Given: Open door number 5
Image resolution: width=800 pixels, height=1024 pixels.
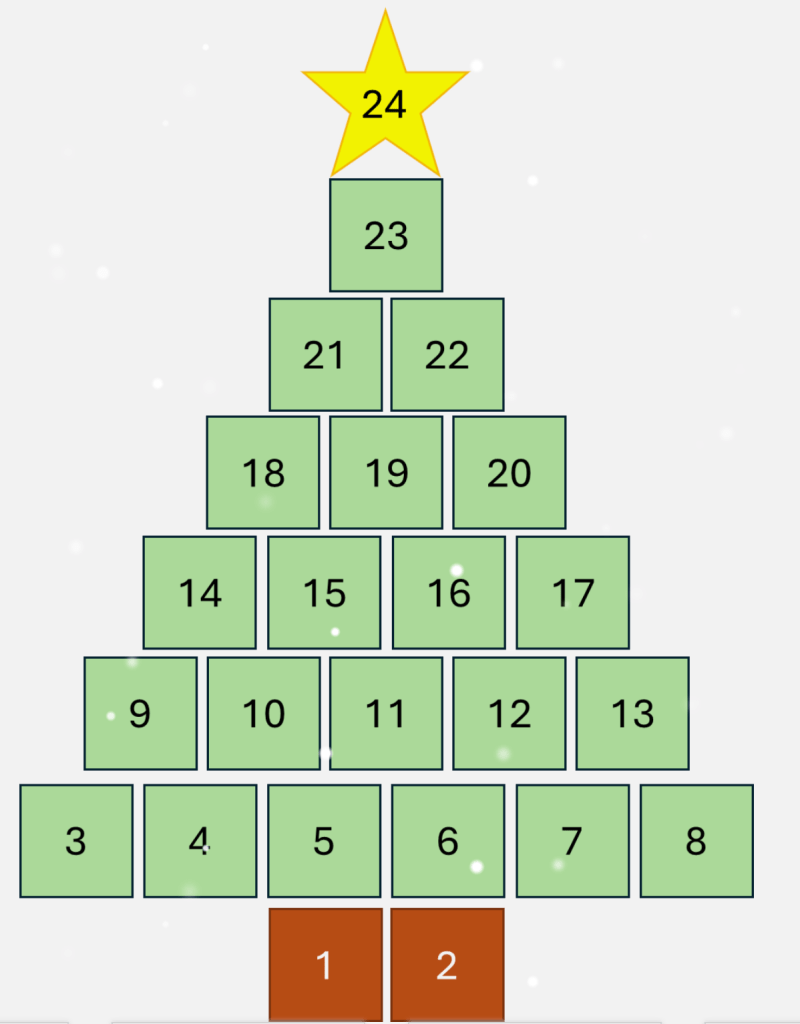Looking at the screenshot, I should [x=324, y=841].
